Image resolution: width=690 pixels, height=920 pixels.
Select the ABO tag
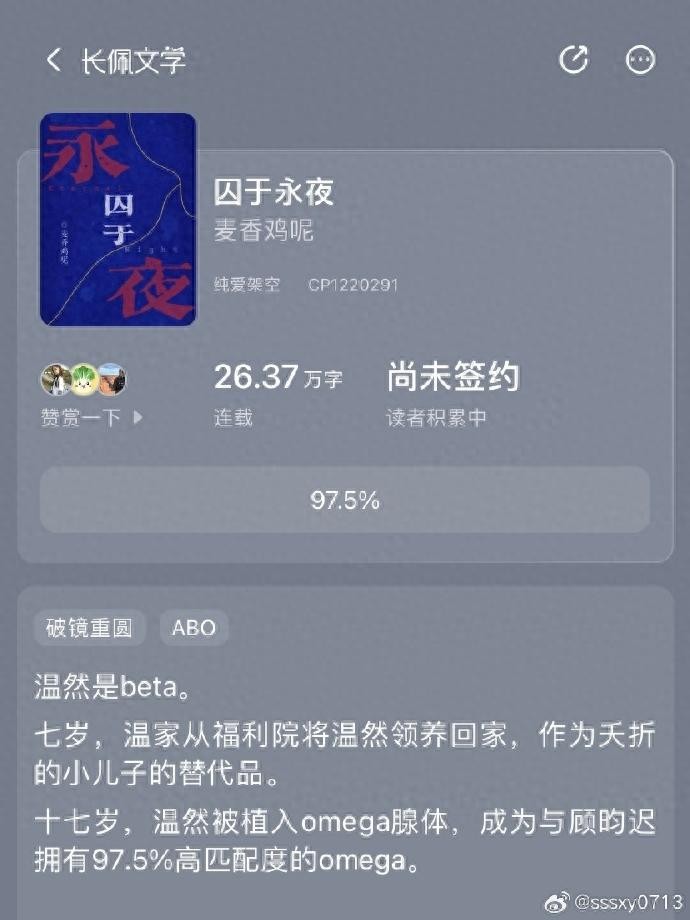pyautogui.click(x=193, y=628)
